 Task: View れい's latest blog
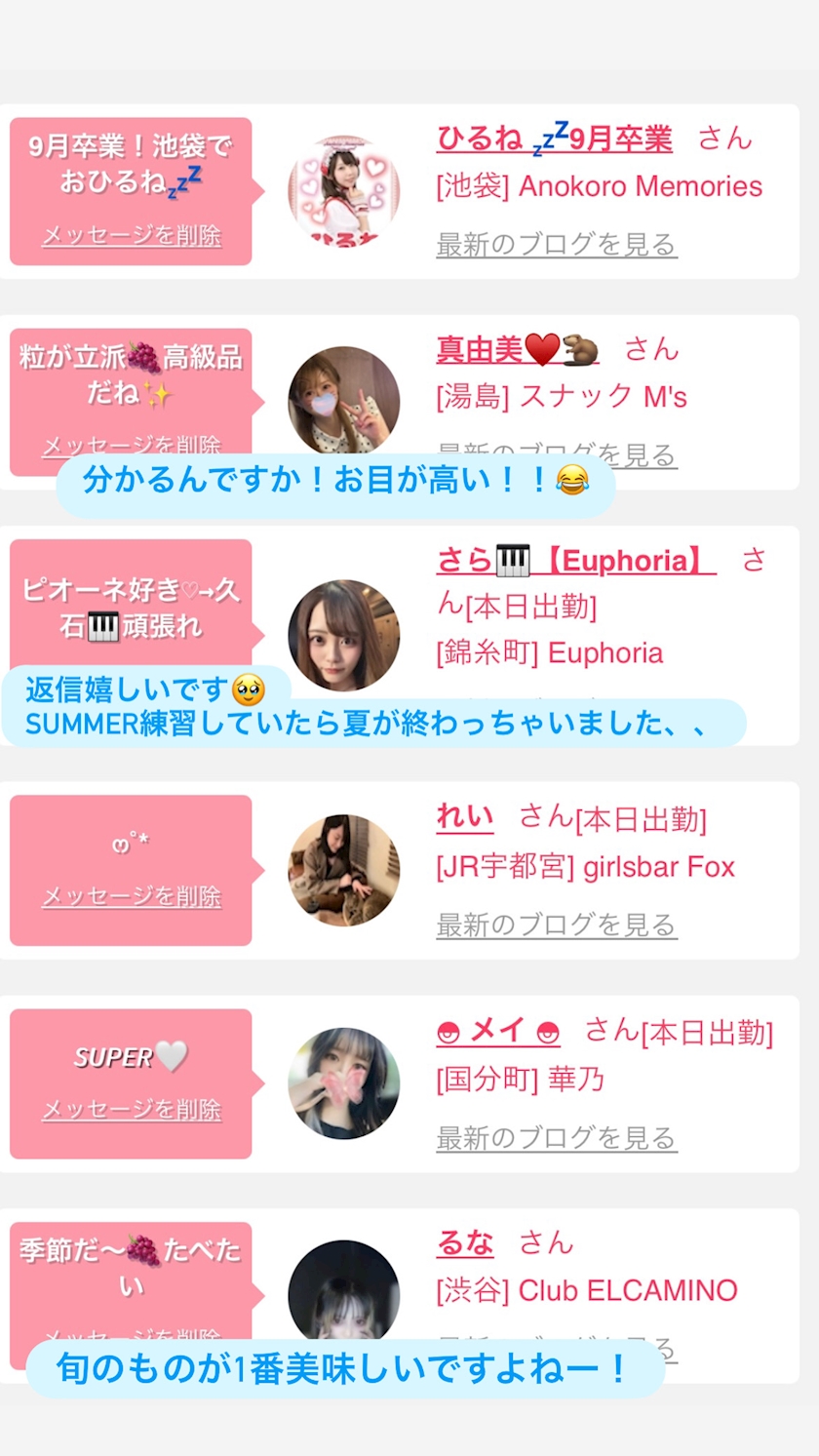pos(557,925)
